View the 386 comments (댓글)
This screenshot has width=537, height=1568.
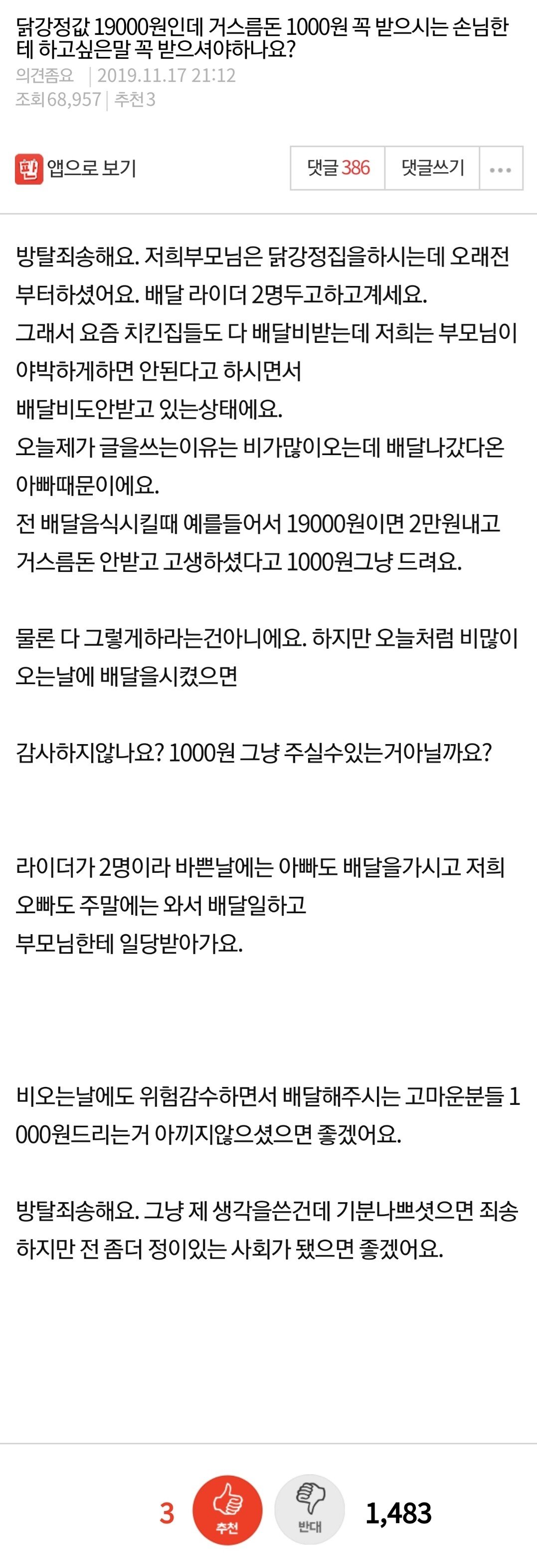(x=338, y=168)
